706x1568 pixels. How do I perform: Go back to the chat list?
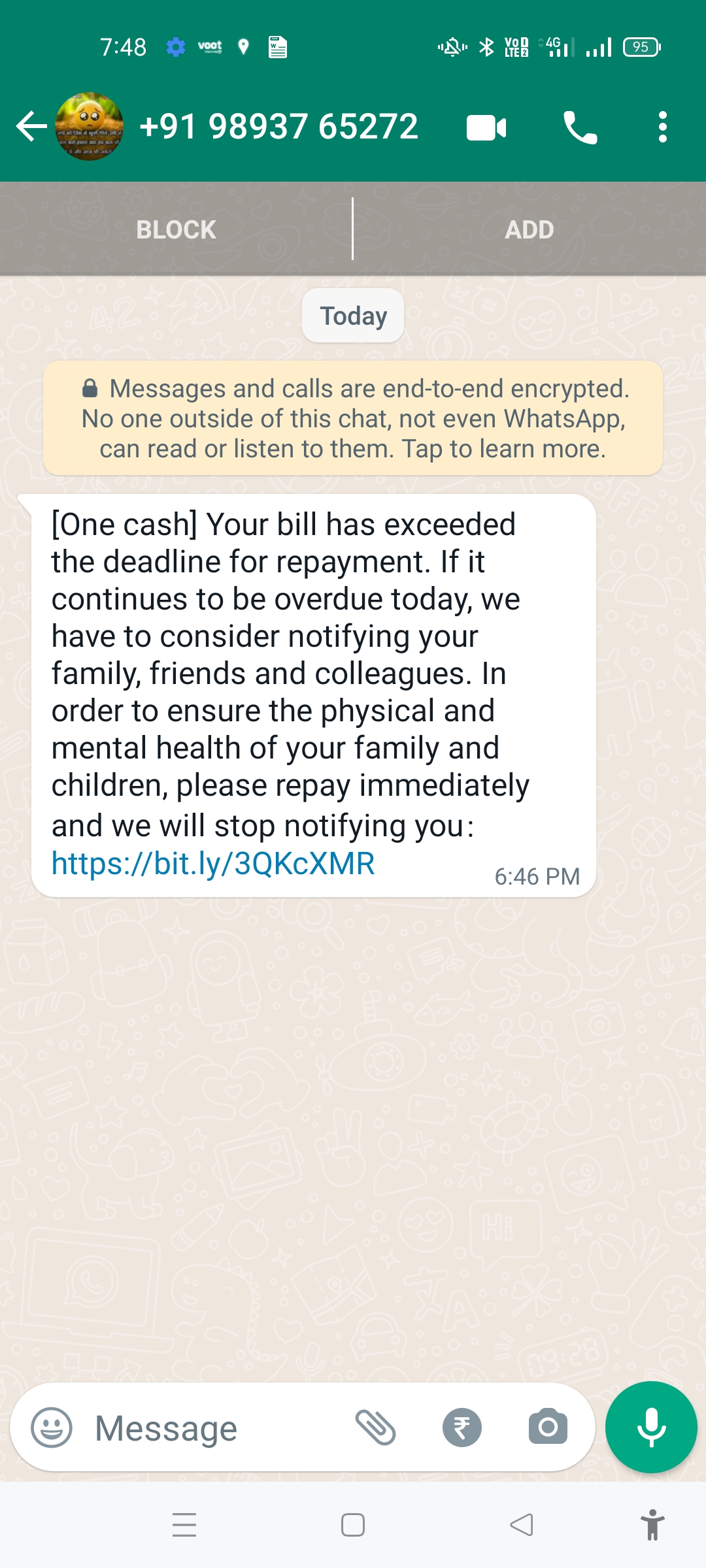click(31, 126)
